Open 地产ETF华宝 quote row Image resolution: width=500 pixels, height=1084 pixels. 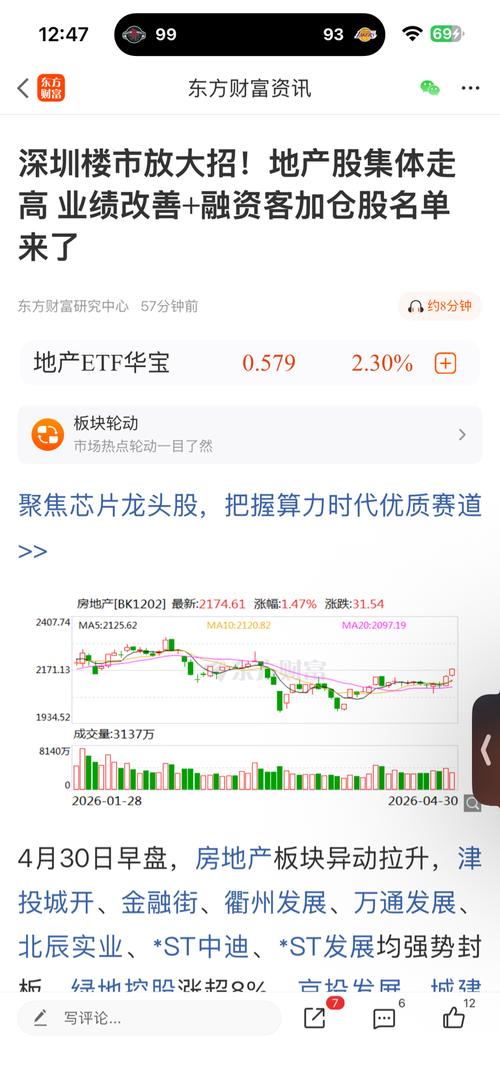(250, 363)
